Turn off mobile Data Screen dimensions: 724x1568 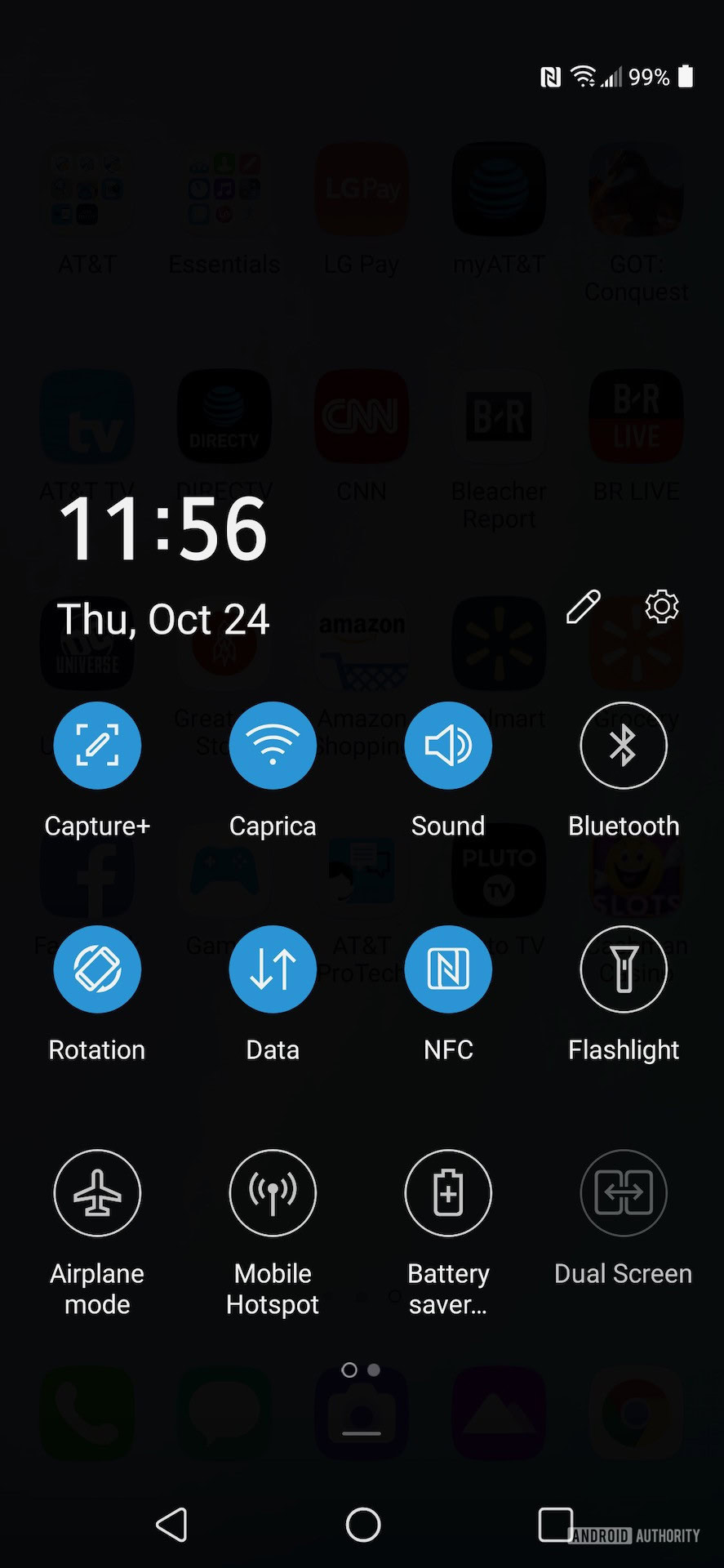click(273, 969)
